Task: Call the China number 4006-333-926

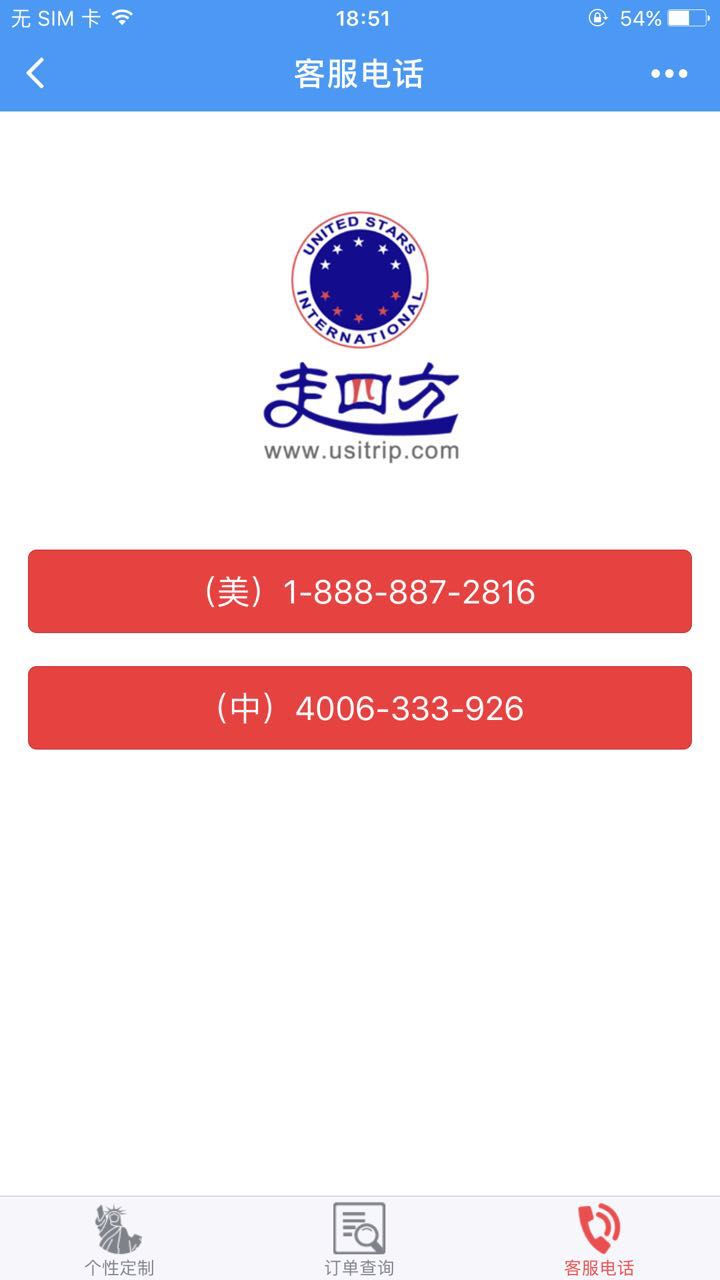Action: point(360,708)
